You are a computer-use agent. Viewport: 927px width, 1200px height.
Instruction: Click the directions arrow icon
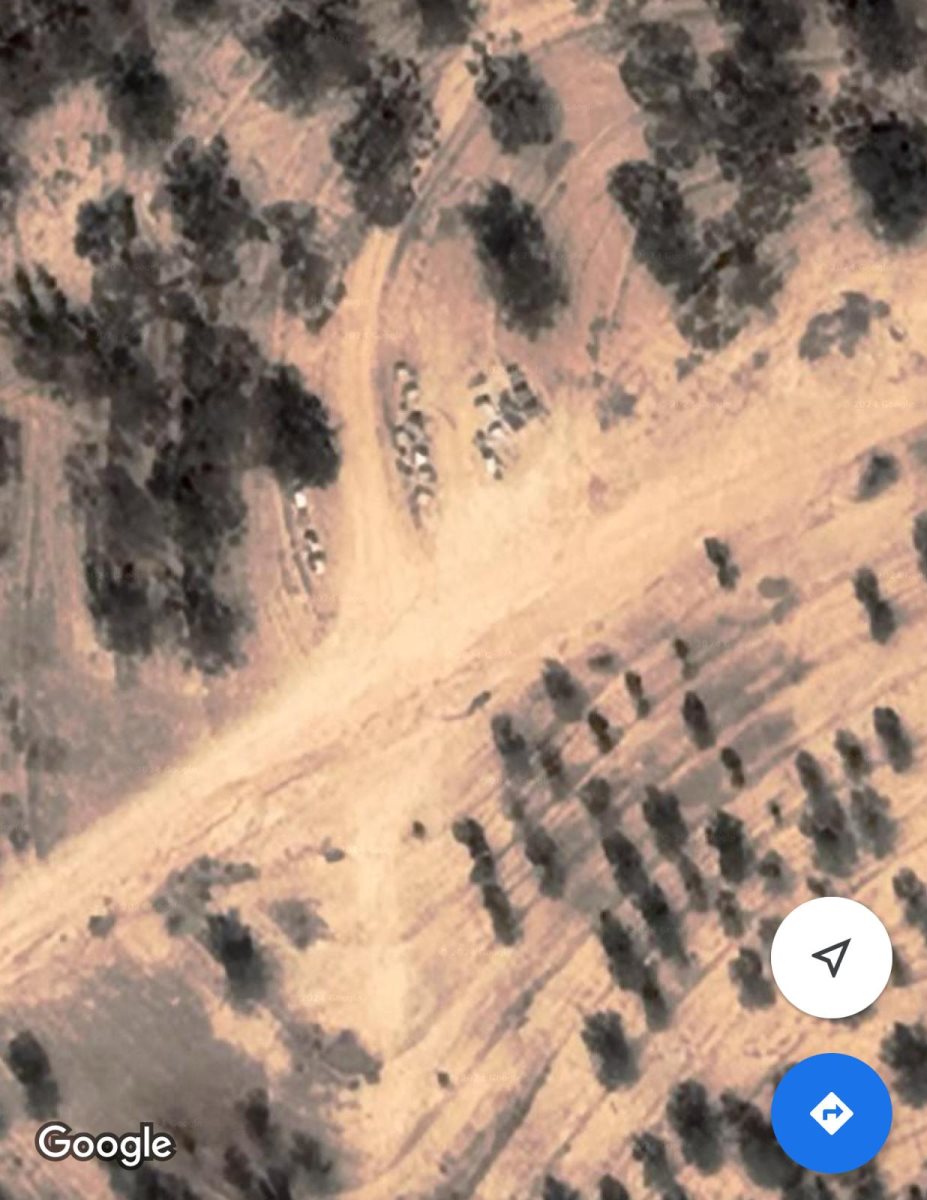coord(831,1113)
